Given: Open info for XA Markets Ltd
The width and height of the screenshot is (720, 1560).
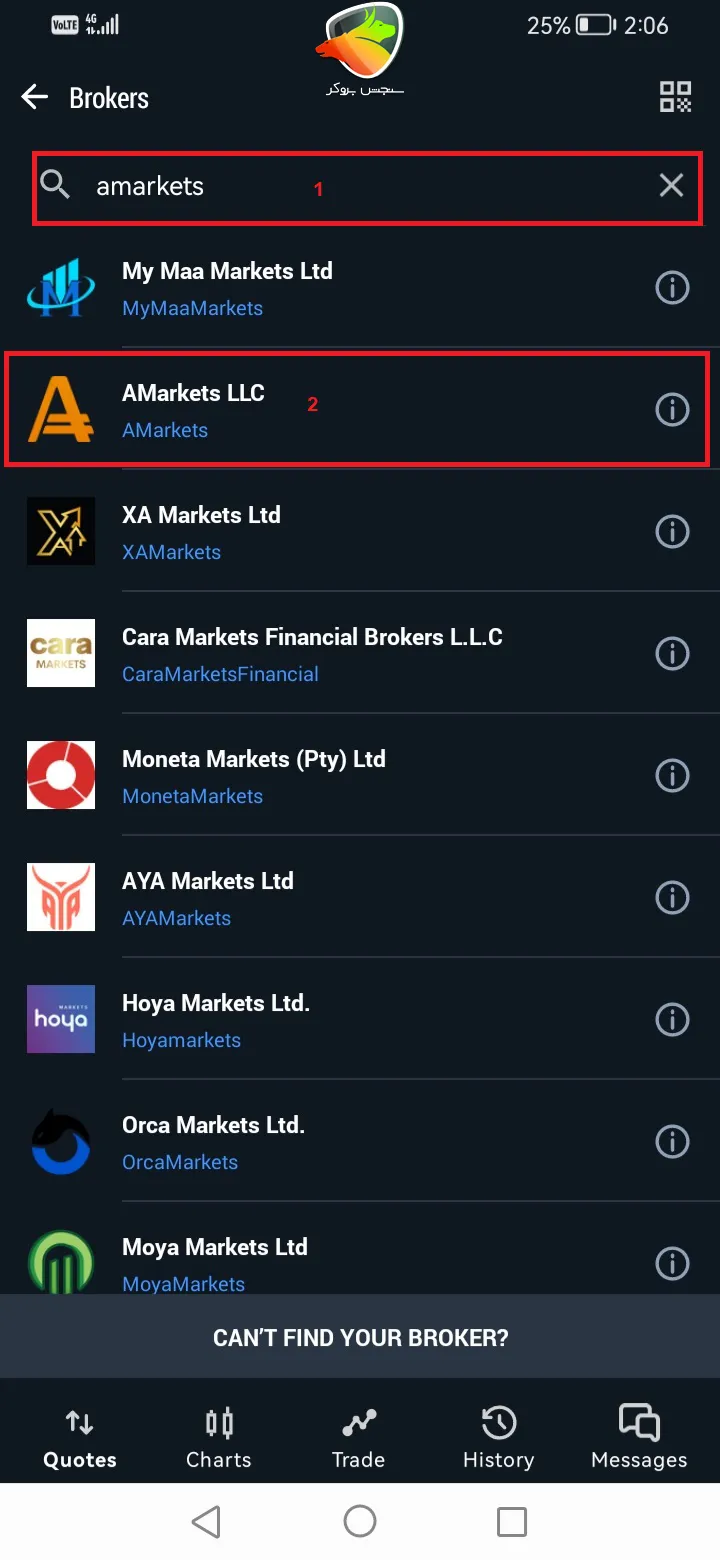Looking at the screenshot, I should click(672, 531).
